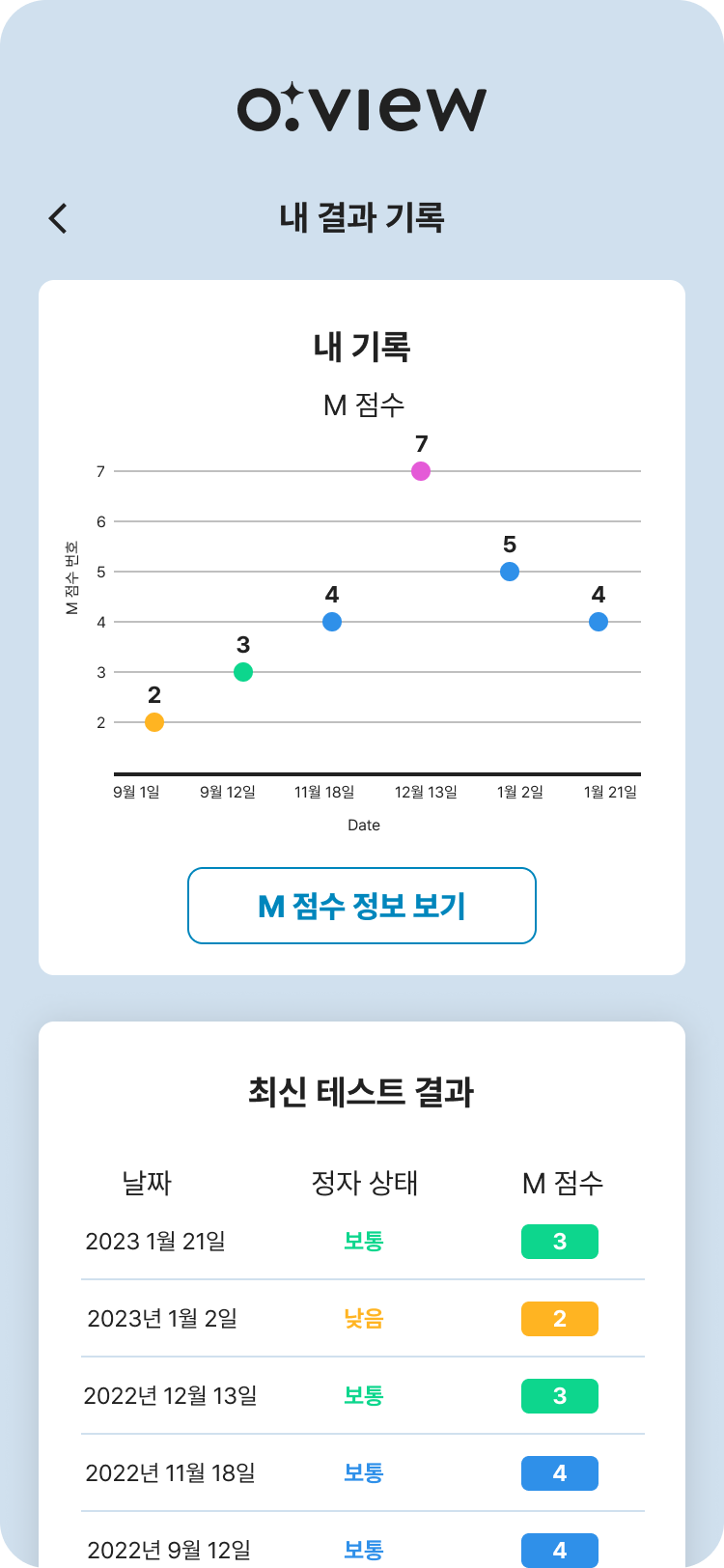Open the M 점수 정보 보기 button
The width and height of the screenshot is (724, 1568).
[361, 906]
